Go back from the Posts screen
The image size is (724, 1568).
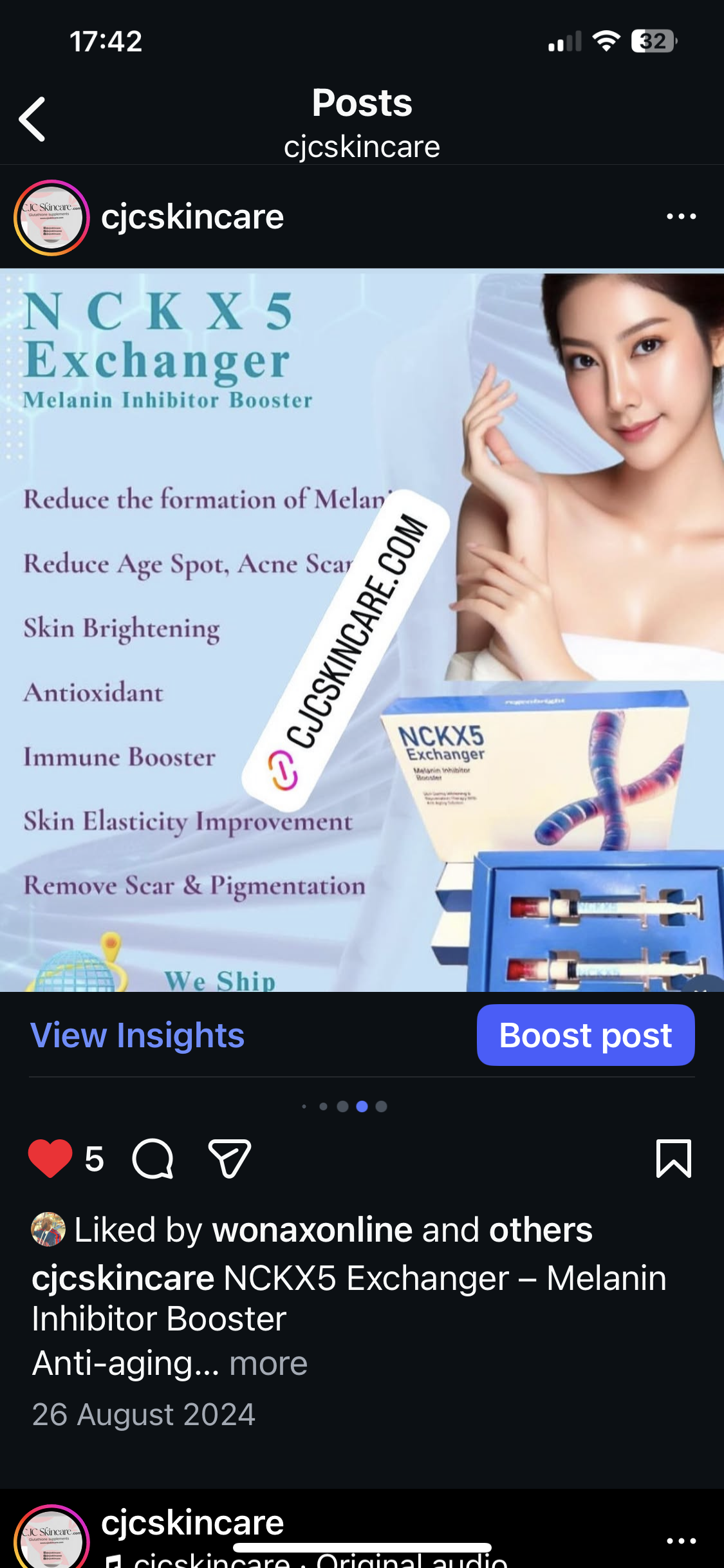click(x=32, y=119)
